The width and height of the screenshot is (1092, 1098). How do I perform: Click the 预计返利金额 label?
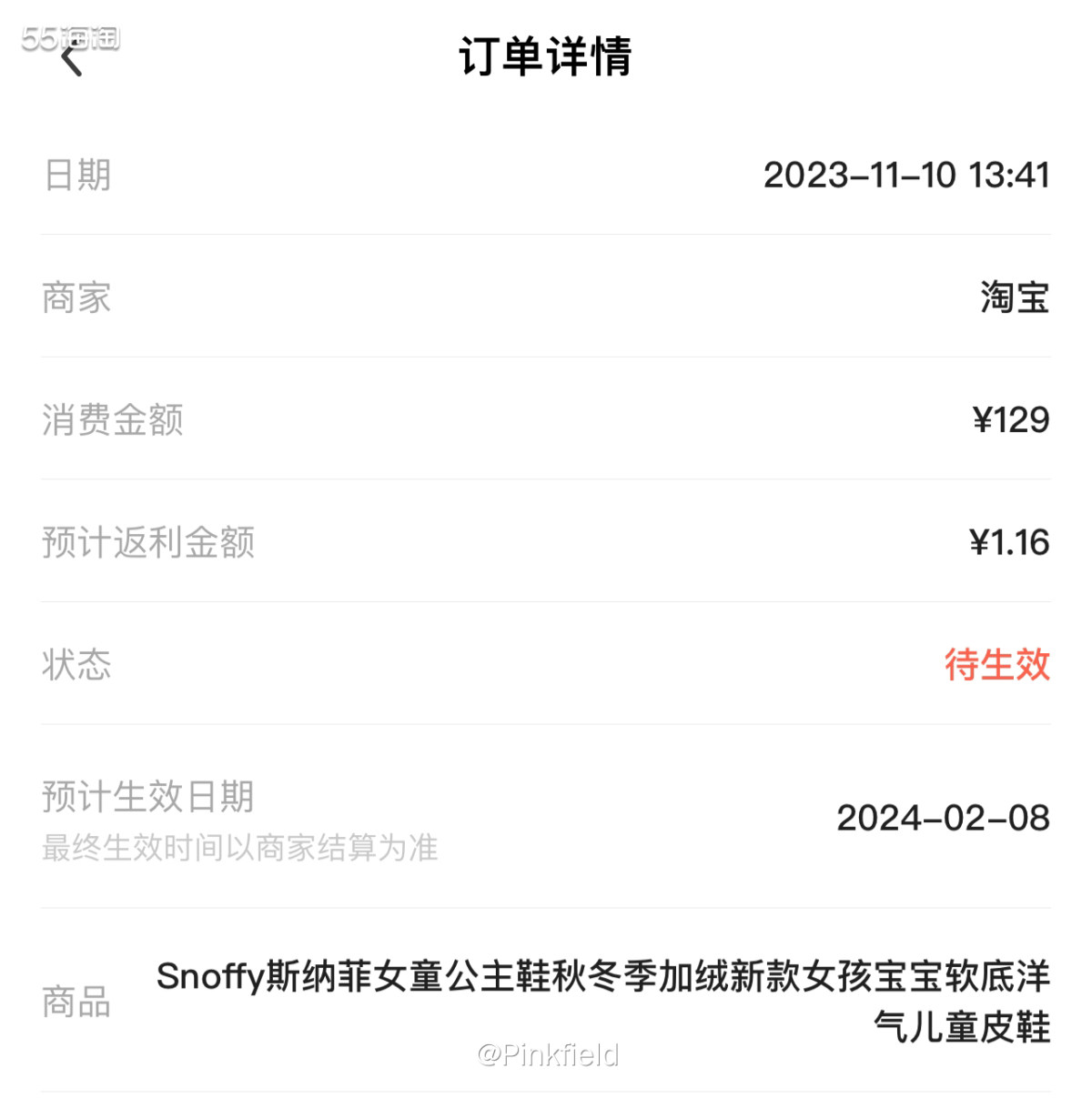(x=147, y=542)
